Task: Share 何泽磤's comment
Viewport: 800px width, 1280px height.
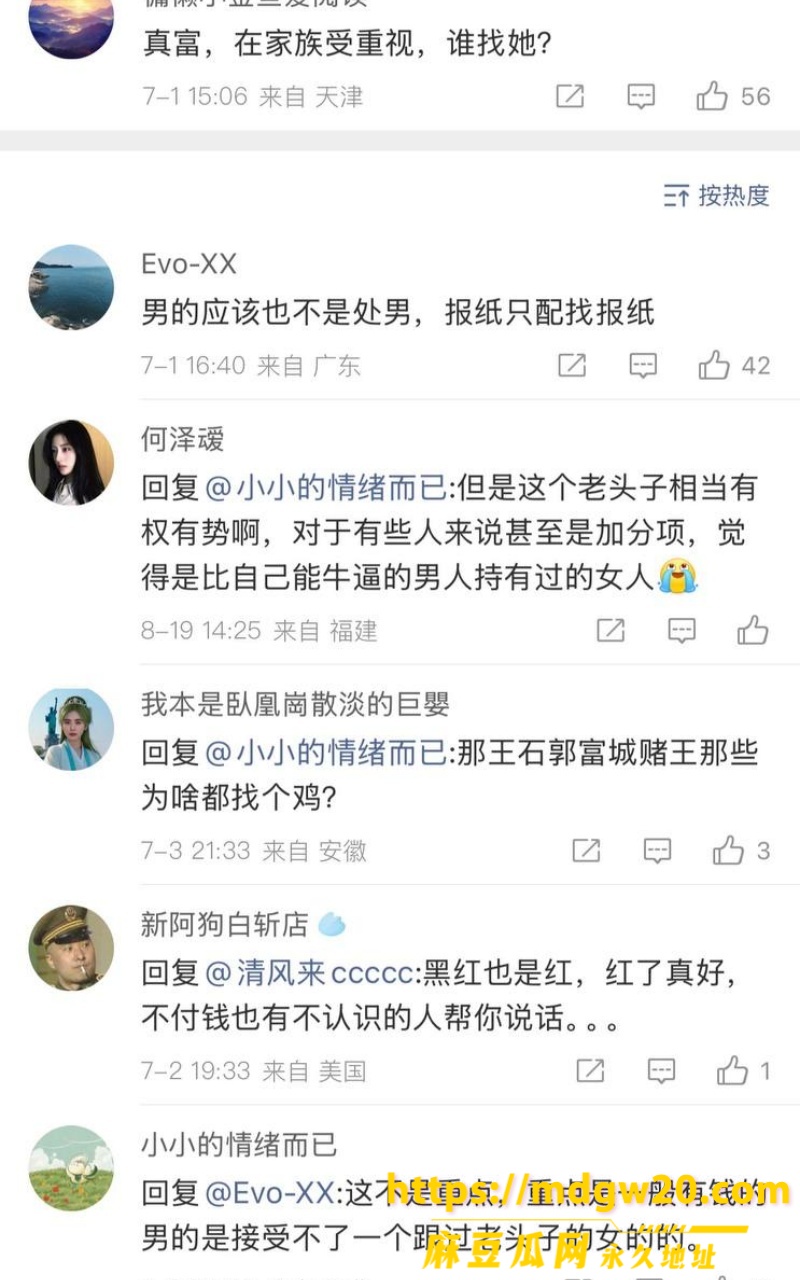Action: click(611, 630)
